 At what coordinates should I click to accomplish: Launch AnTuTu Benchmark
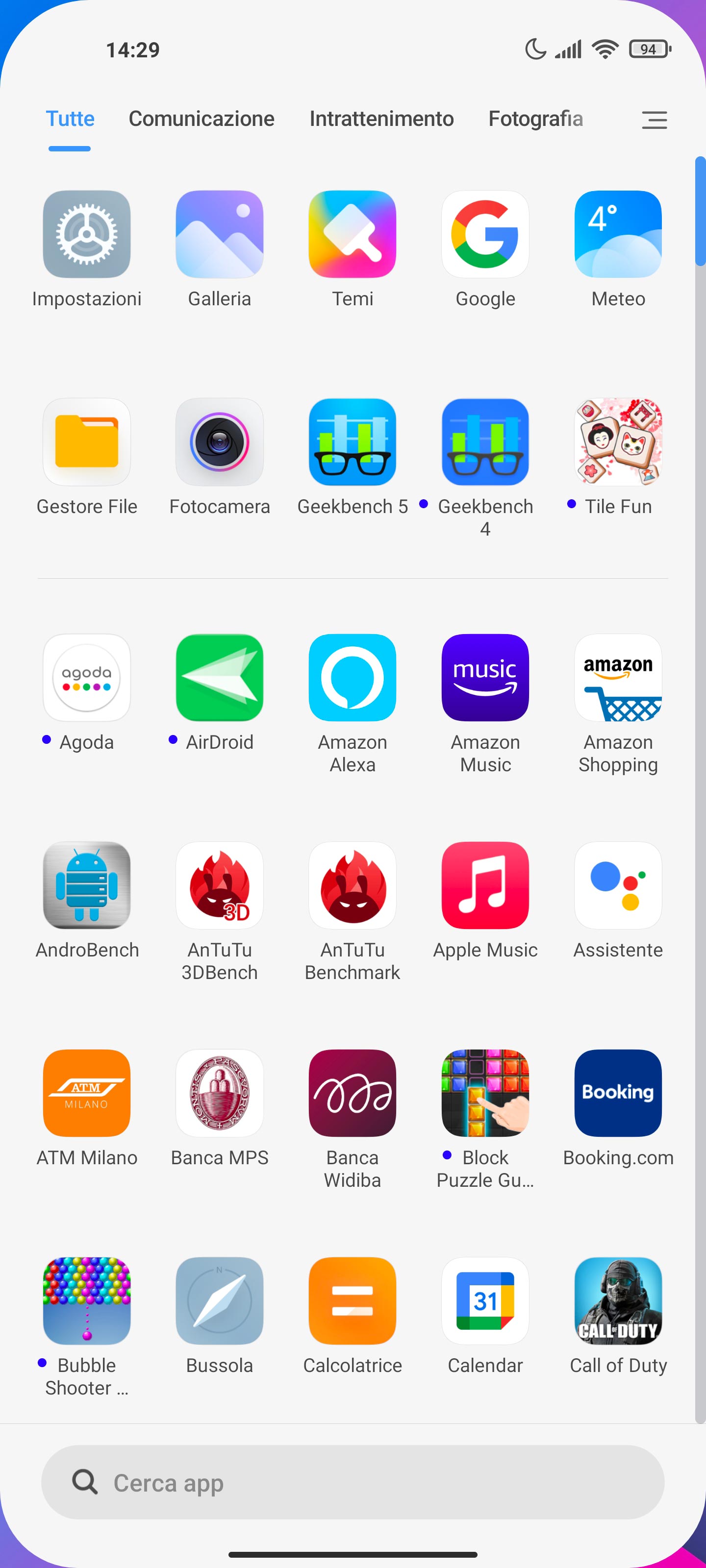point(352,885)
